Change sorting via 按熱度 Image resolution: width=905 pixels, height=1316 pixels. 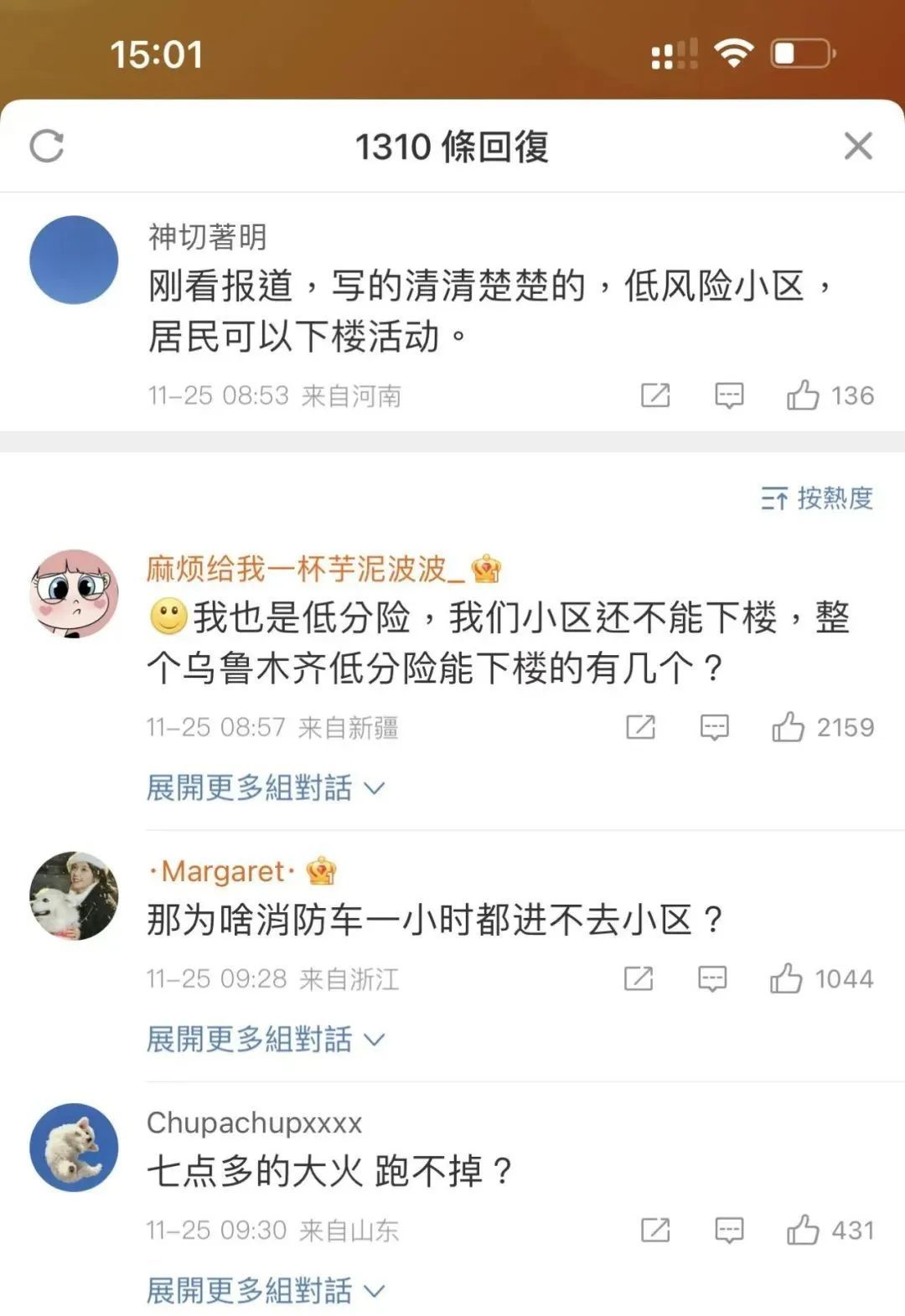(x=817, y=498)
